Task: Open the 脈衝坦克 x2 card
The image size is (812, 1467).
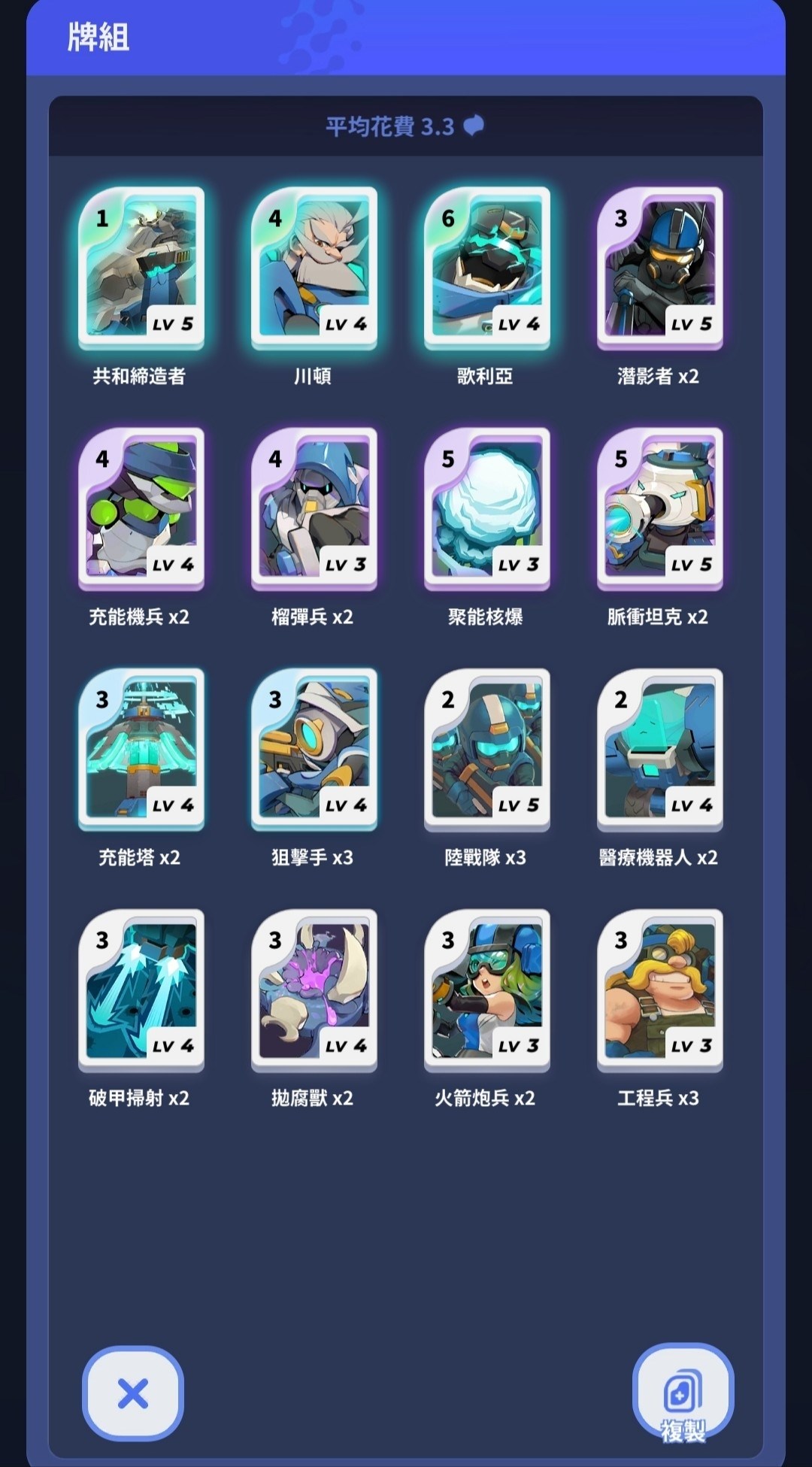Action: click(660, 509)
